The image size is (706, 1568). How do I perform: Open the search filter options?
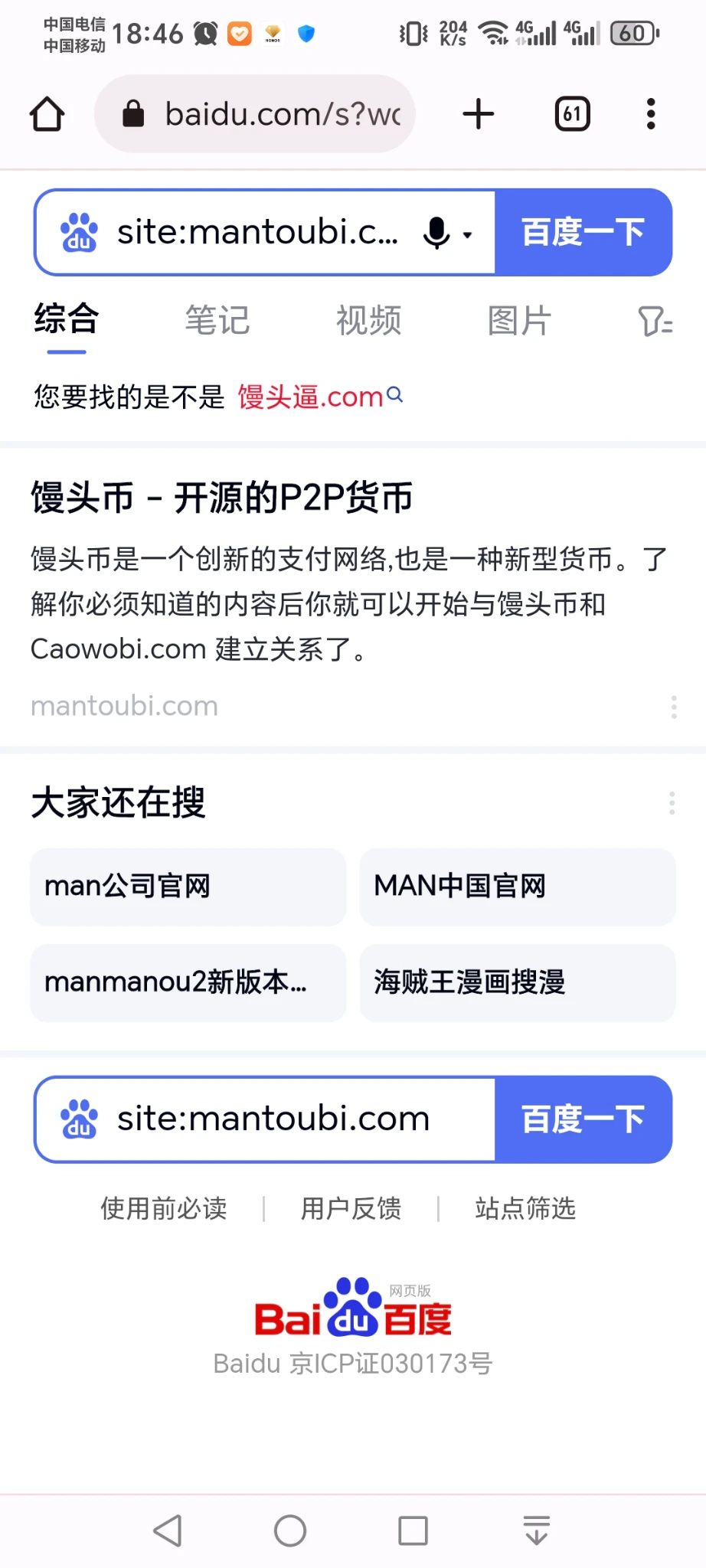point(655,321)
